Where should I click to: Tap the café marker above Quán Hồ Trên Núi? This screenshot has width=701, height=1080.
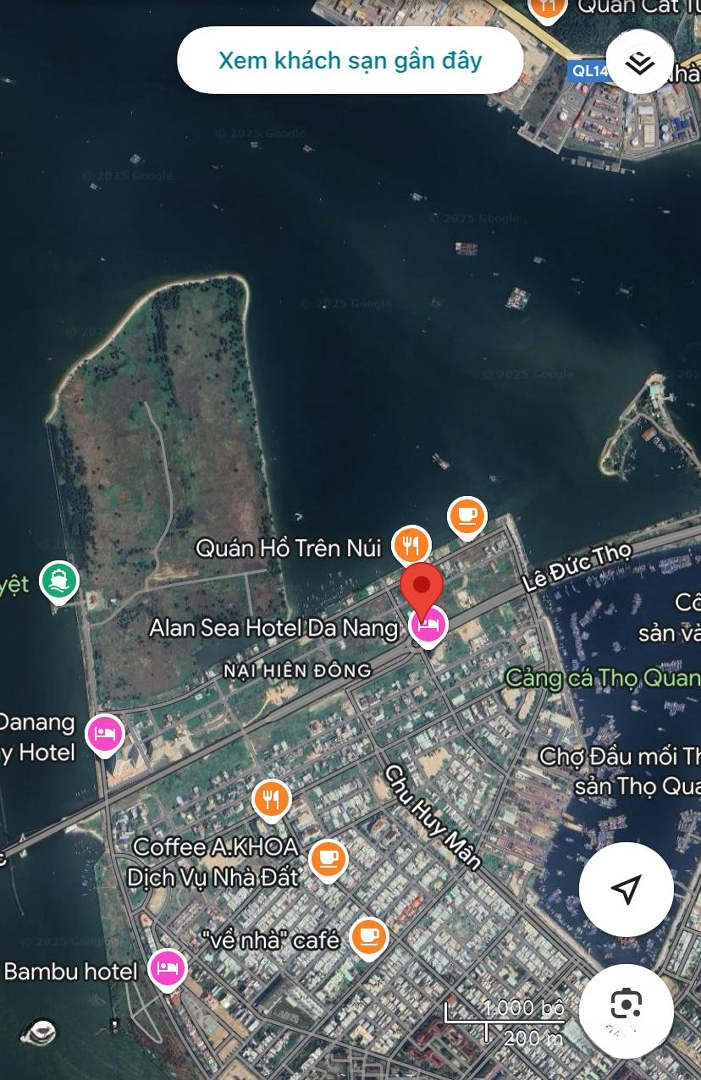(466, 516)
